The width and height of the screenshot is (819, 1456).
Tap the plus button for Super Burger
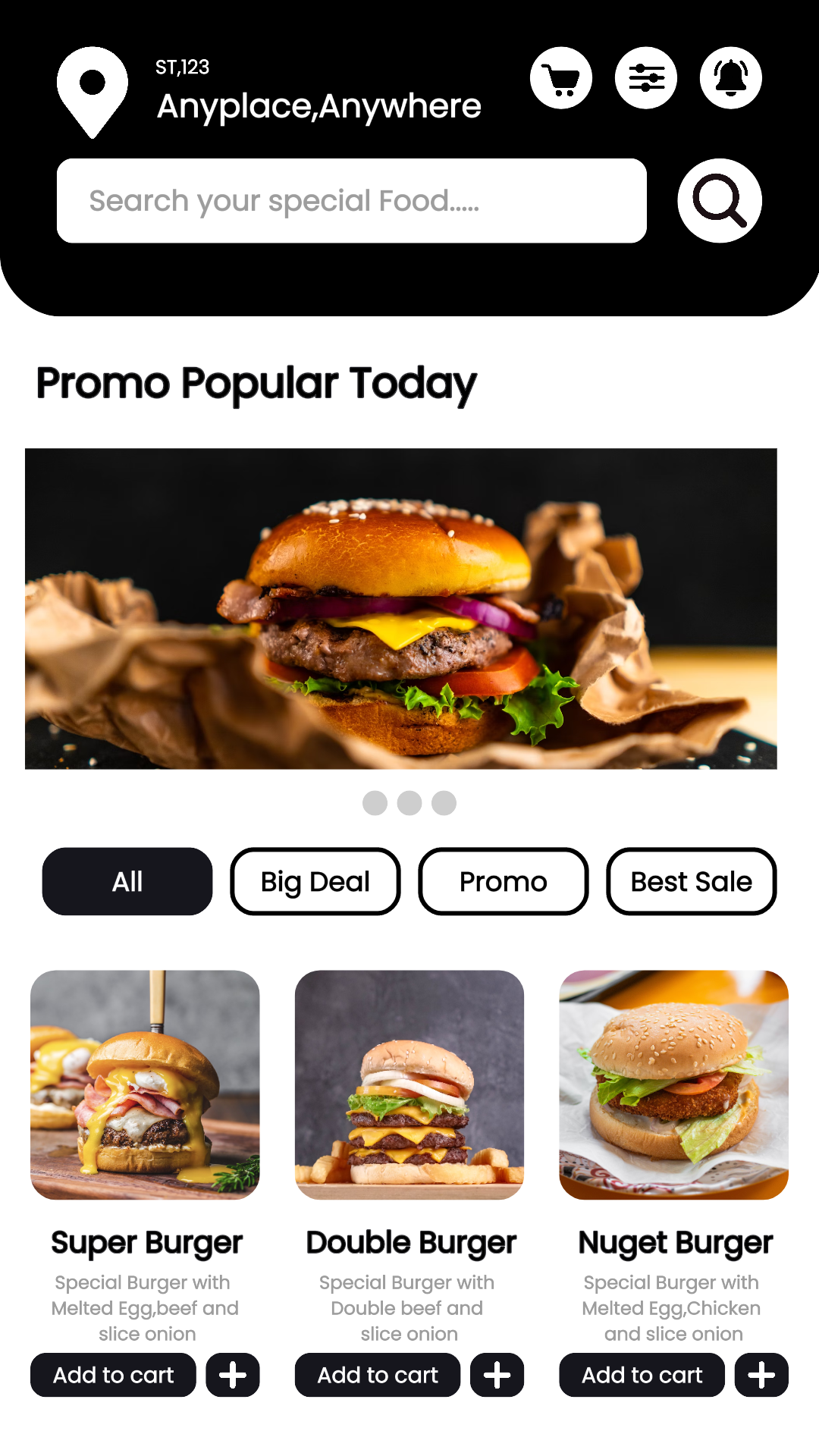coord(233,1375)
